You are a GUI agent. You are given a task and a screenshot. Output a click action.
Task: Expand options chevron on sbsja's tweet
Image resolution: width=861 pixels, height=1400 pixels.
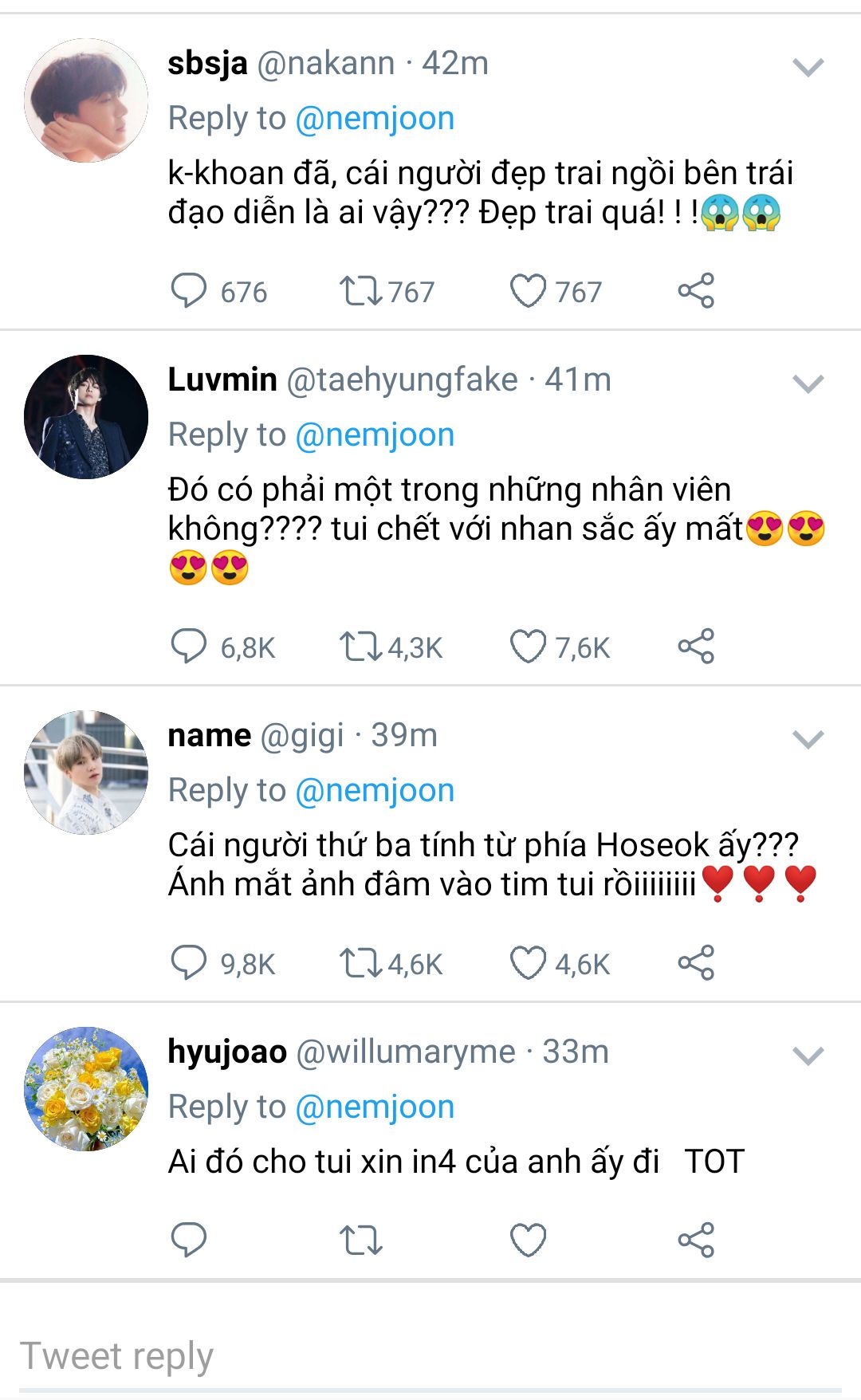click(808, 68)
